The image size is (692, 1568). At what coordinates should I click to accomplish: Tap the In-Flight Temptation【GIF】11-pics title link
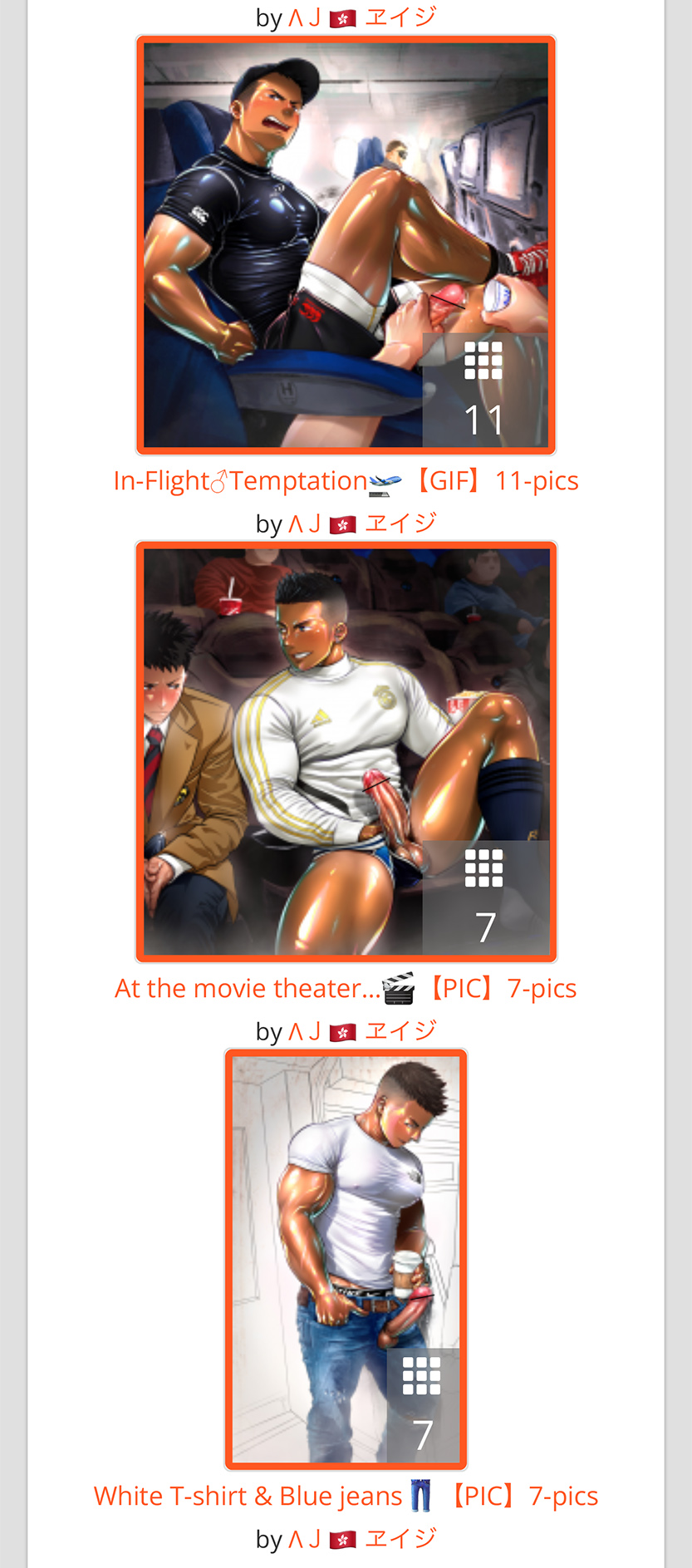pos(346,481)
